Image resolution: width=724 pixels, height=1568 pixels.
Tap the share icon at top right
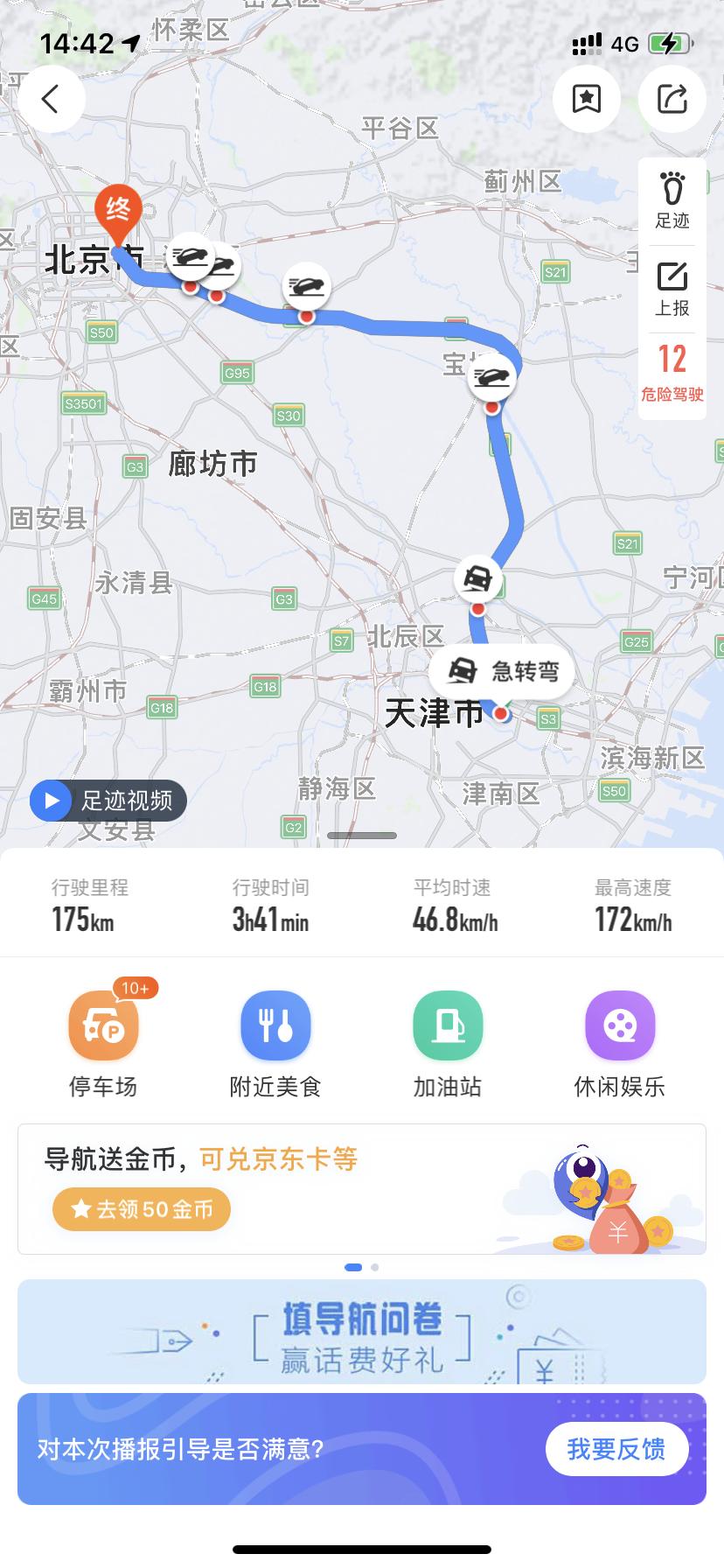point(672,99)
